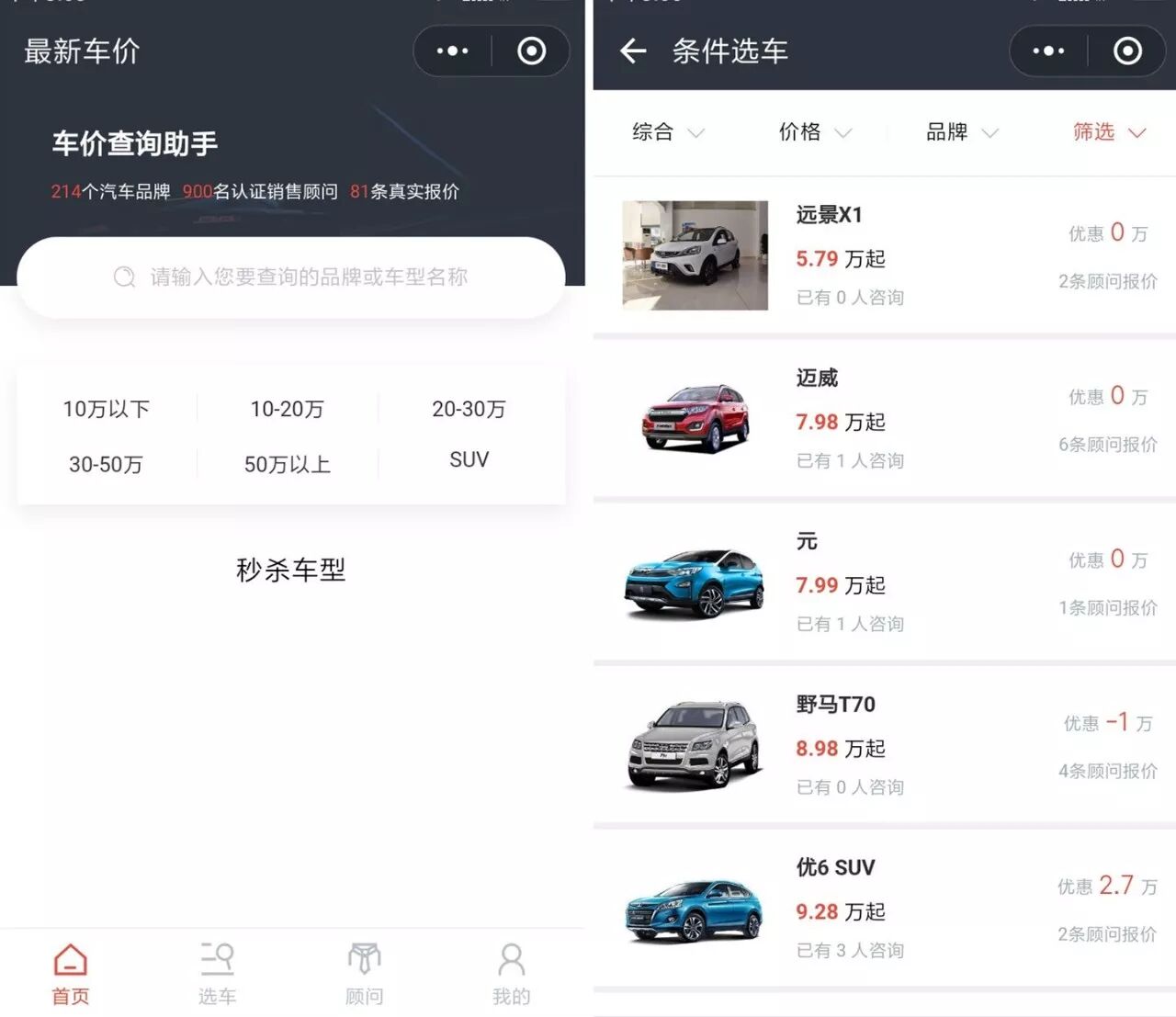
Task: Tap the brand or model search box
Action: 290,277
